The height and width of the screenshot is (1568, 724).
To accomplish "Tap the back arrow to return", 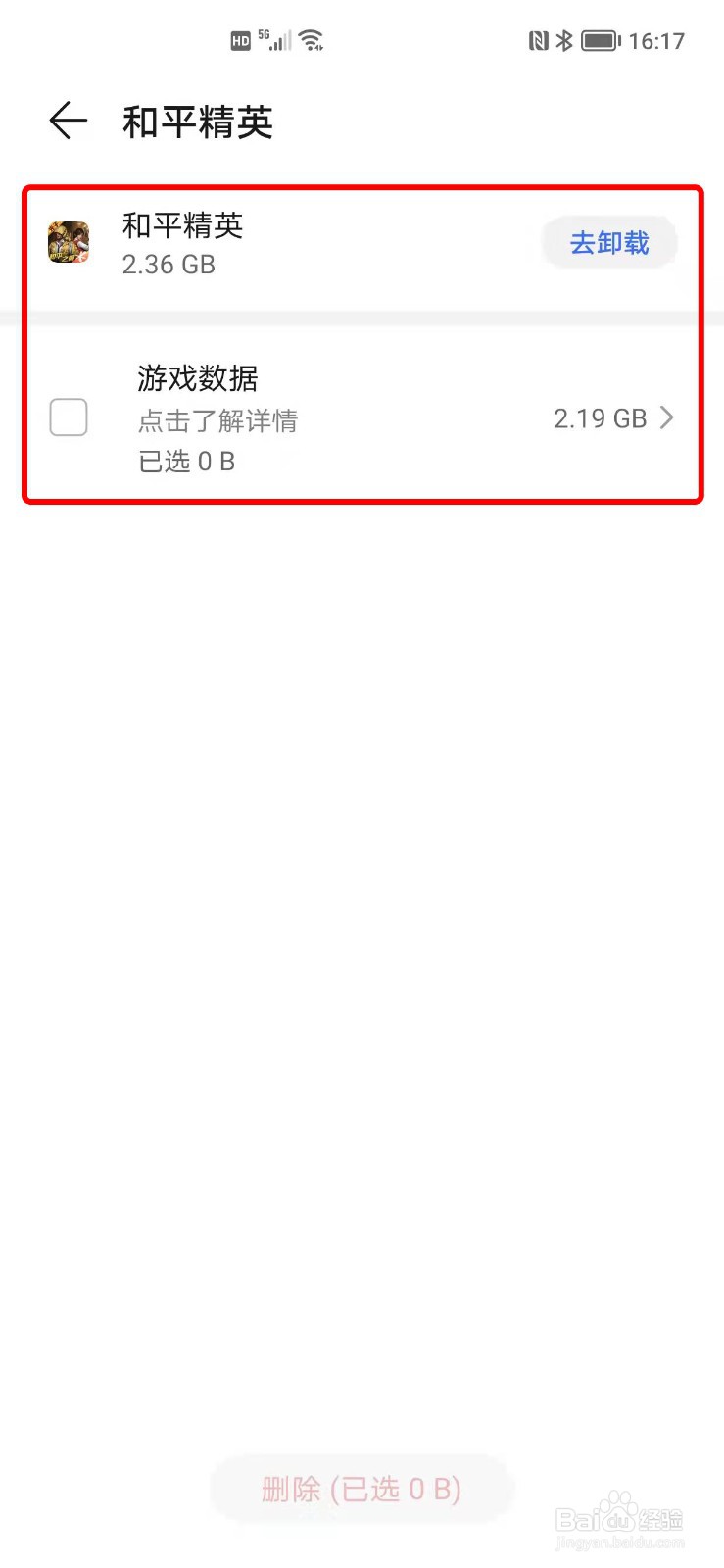I will click(x=65, y=121).
